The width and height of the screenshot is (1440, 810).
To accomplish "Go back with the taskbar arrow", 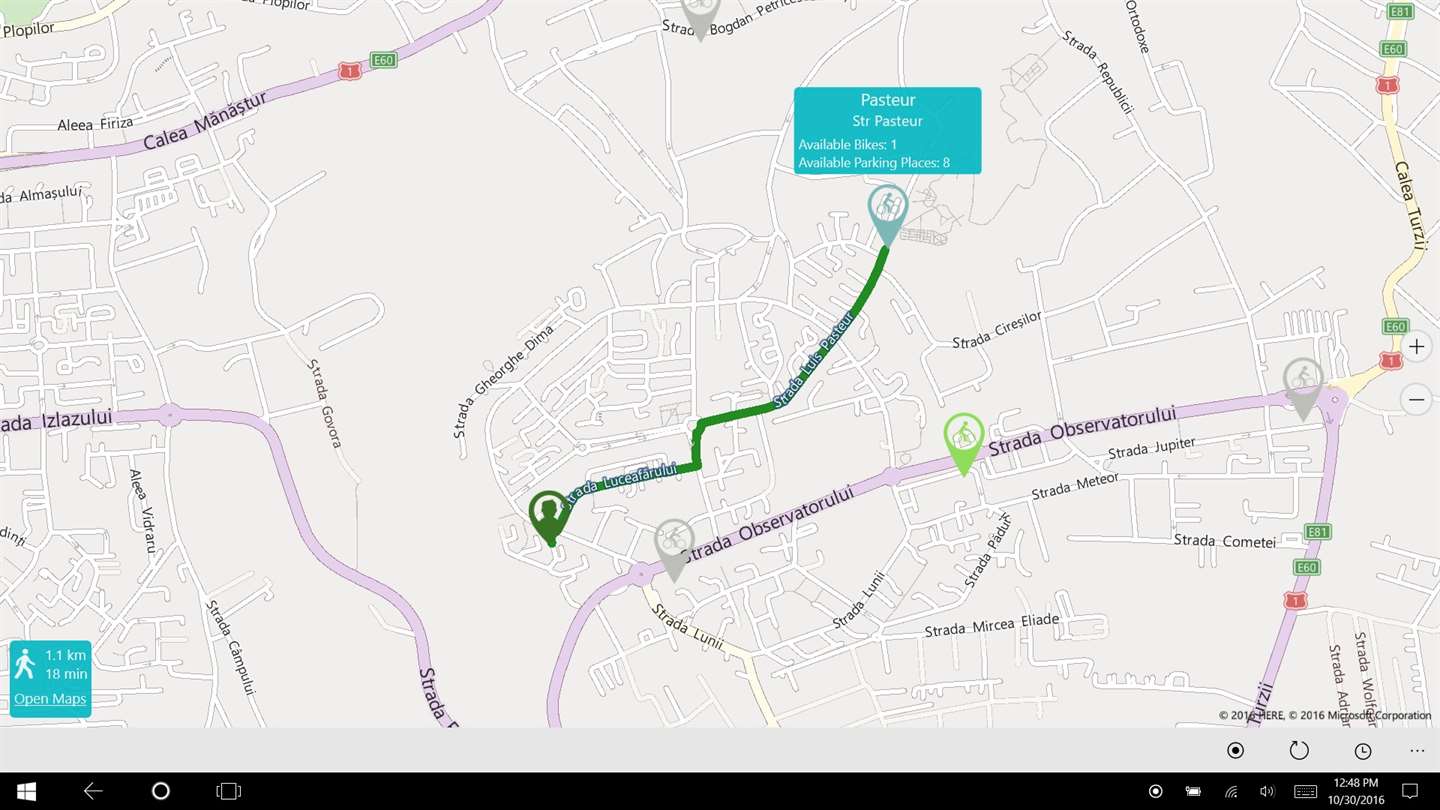I will coord(93,791).
